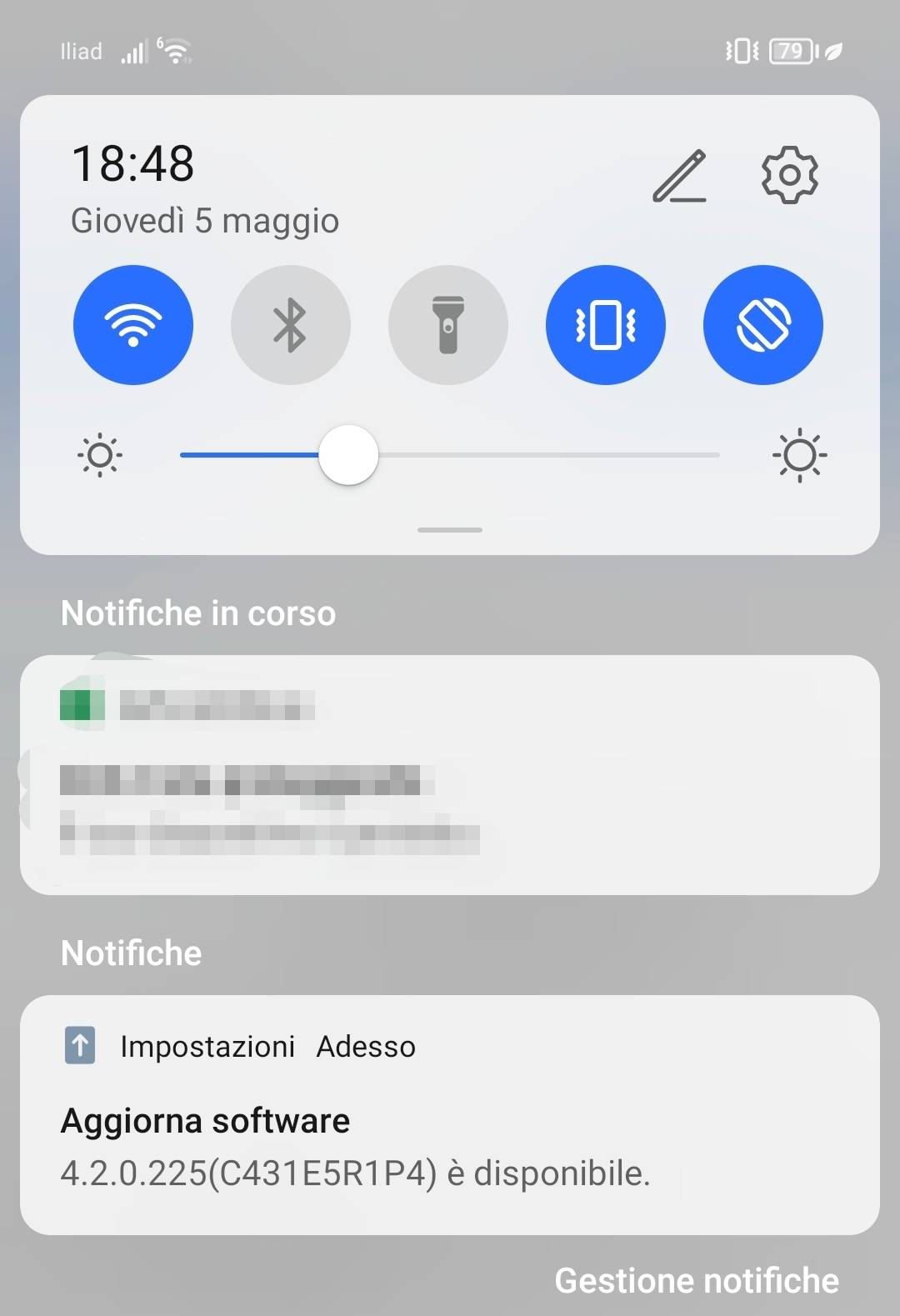Expand the quick settings panel via bottom handle
The width and height of the screenshot is (900, 1316).
pos(450,529)
